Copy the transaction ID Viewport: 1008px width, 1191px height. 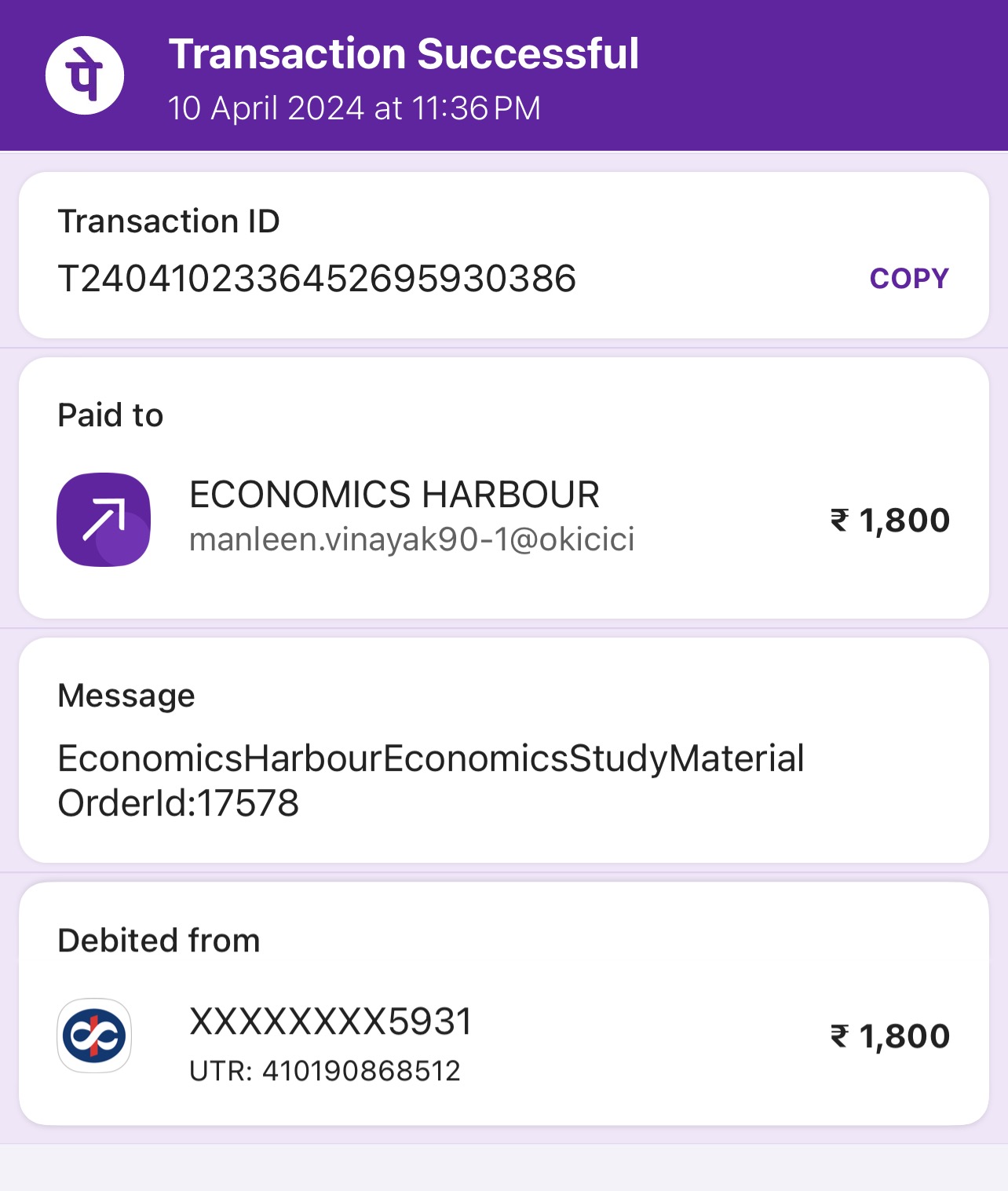[x=908, y=279]
